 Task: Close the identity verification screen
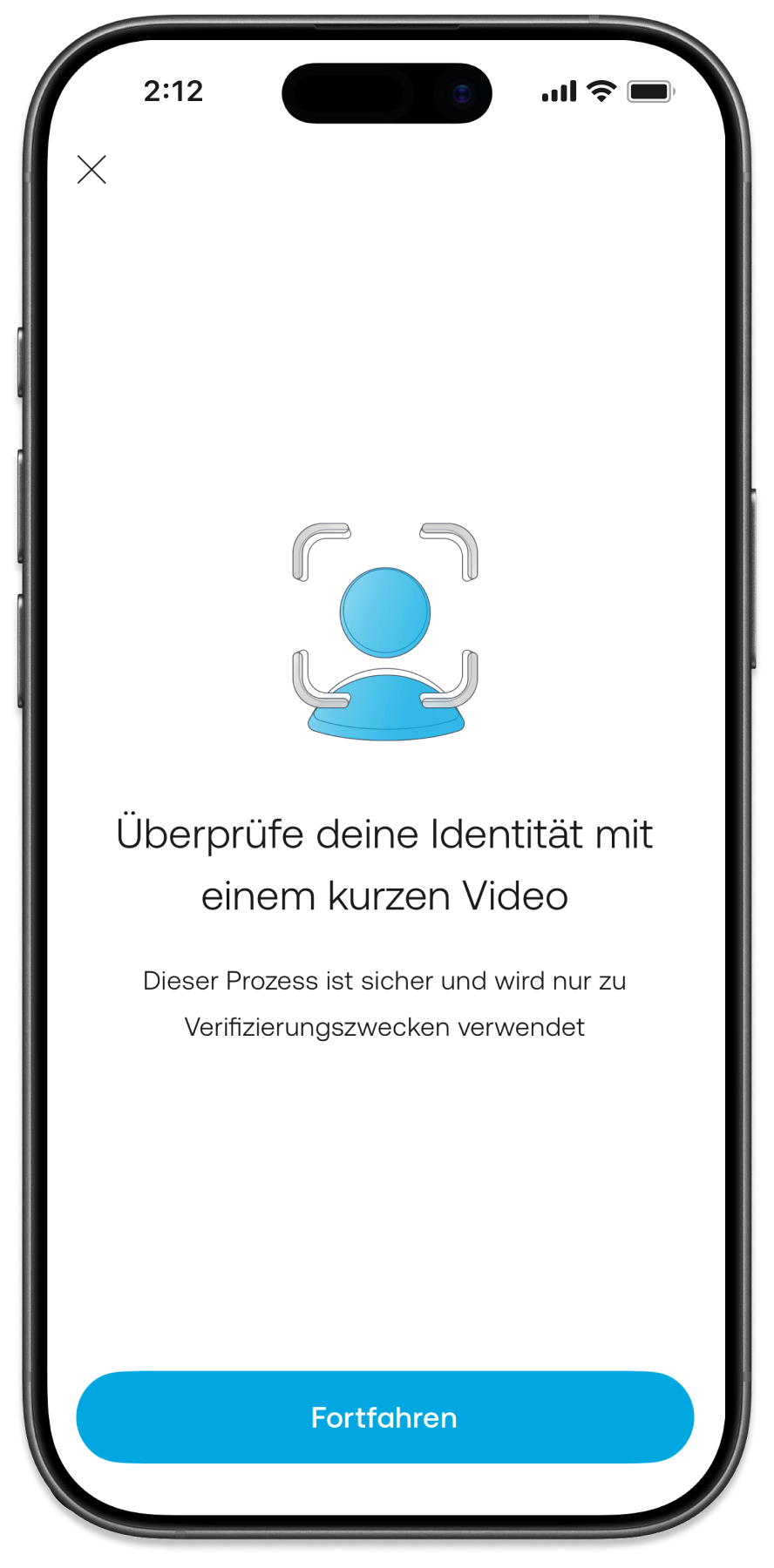[92, 170]
